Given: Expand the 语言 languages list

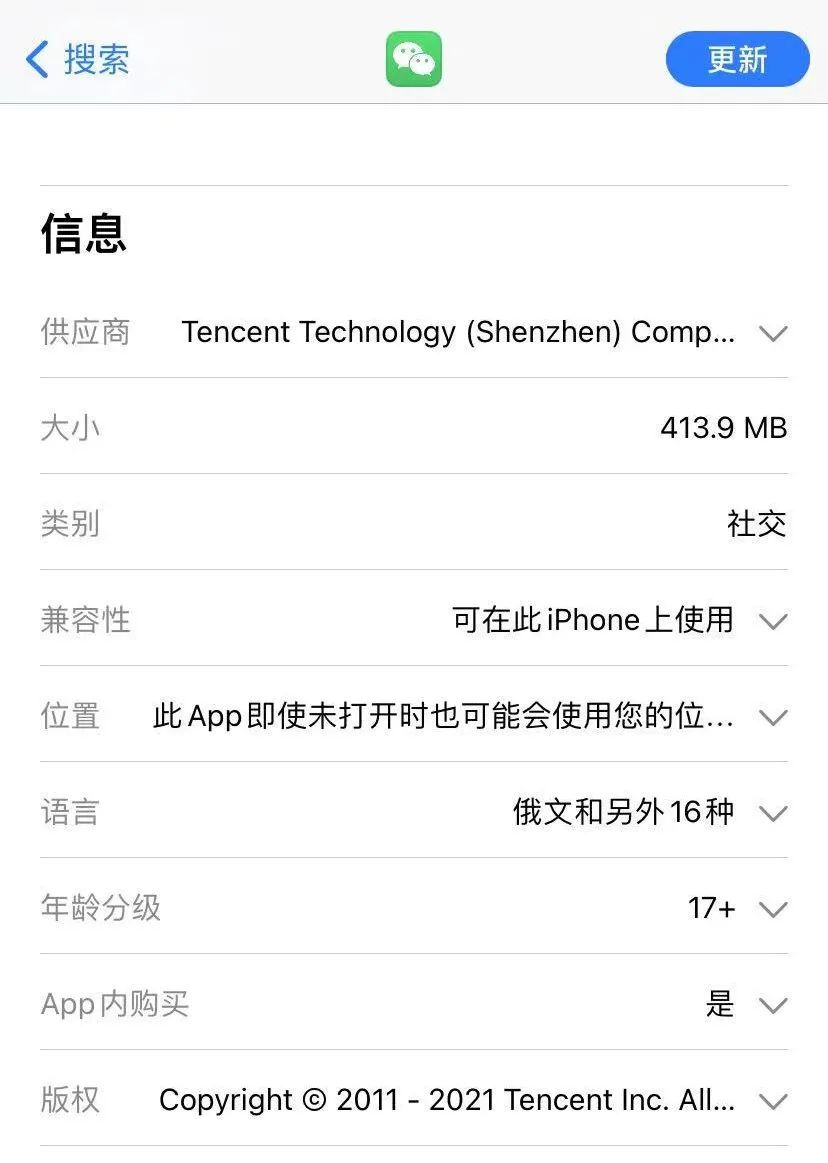Looking at the screenshot, I should click(772, 813).
